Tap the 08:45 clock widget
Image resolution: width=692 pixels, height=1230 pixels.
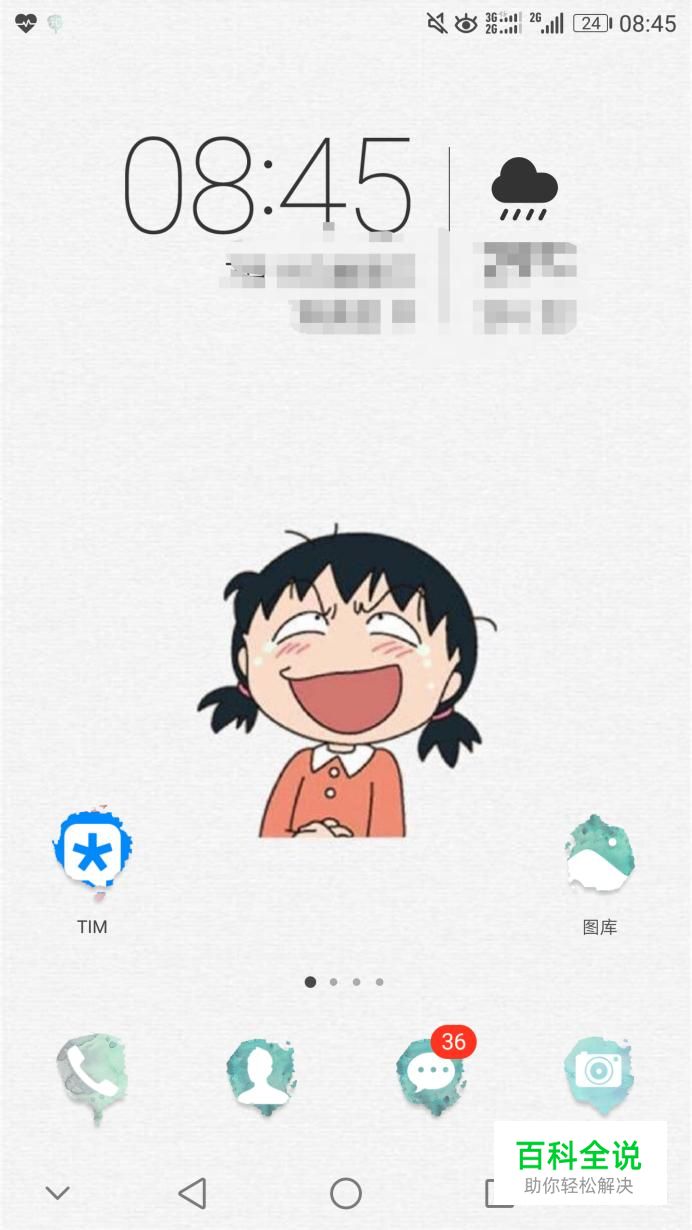(x=268, y=185)
